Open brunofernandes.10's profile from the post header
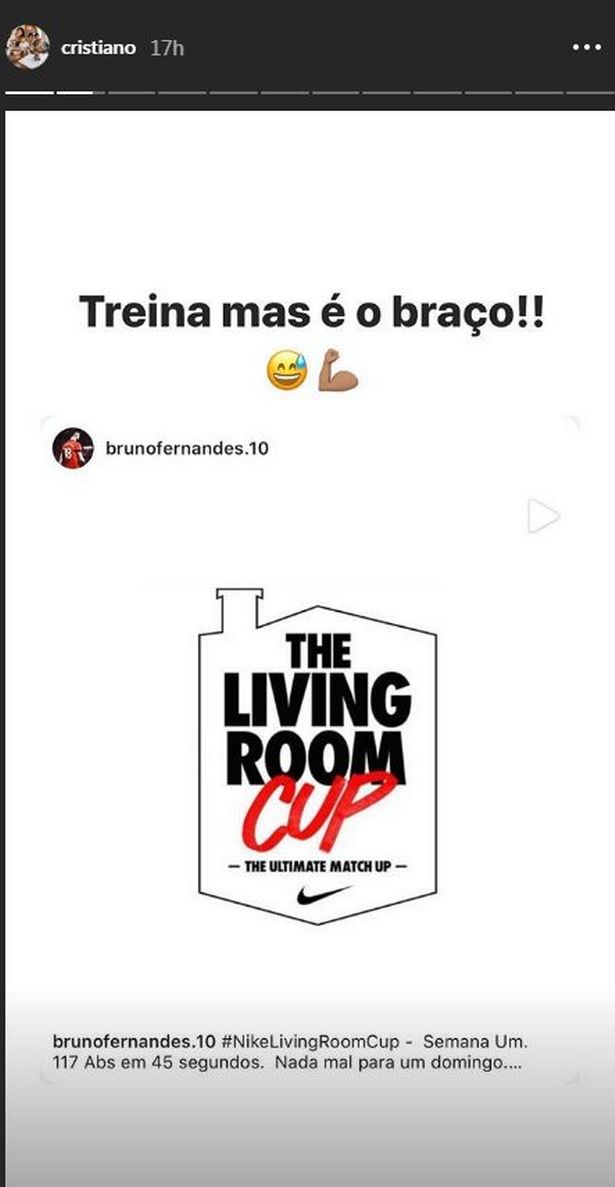 point(187,448)
